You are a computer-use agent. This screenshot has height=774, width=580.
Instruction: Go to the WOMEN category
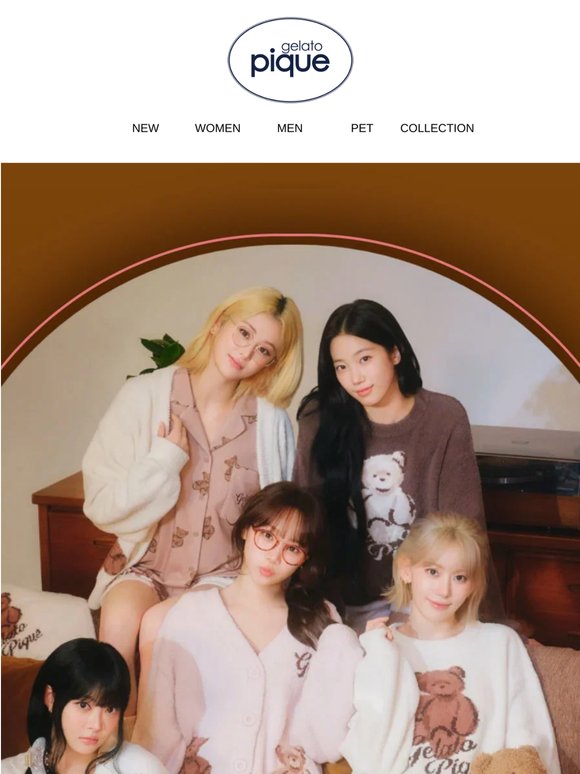[x=217, y=128]
